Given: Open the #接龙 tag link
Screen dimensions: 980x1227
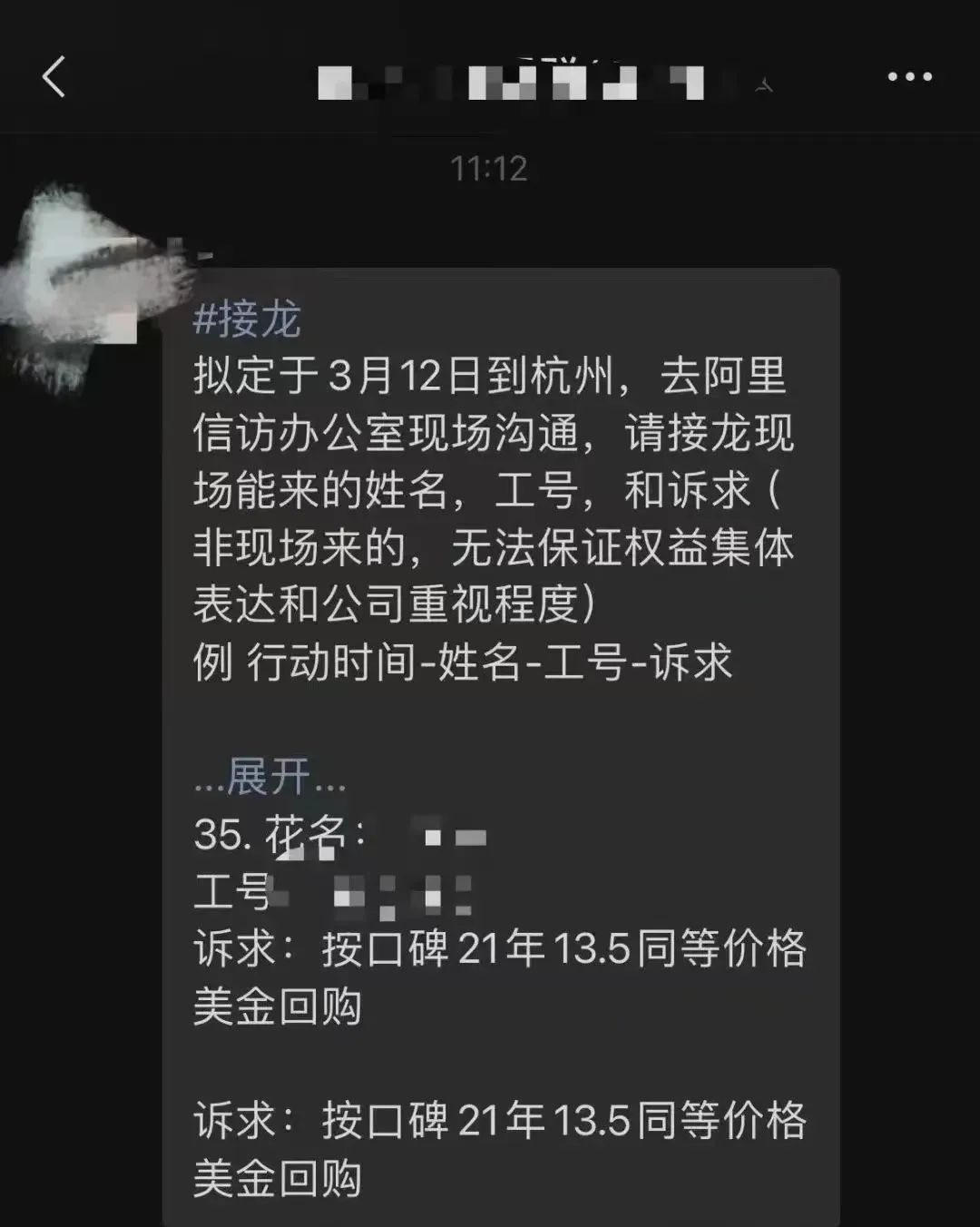Looking at the screenshot, I should 247,319.
